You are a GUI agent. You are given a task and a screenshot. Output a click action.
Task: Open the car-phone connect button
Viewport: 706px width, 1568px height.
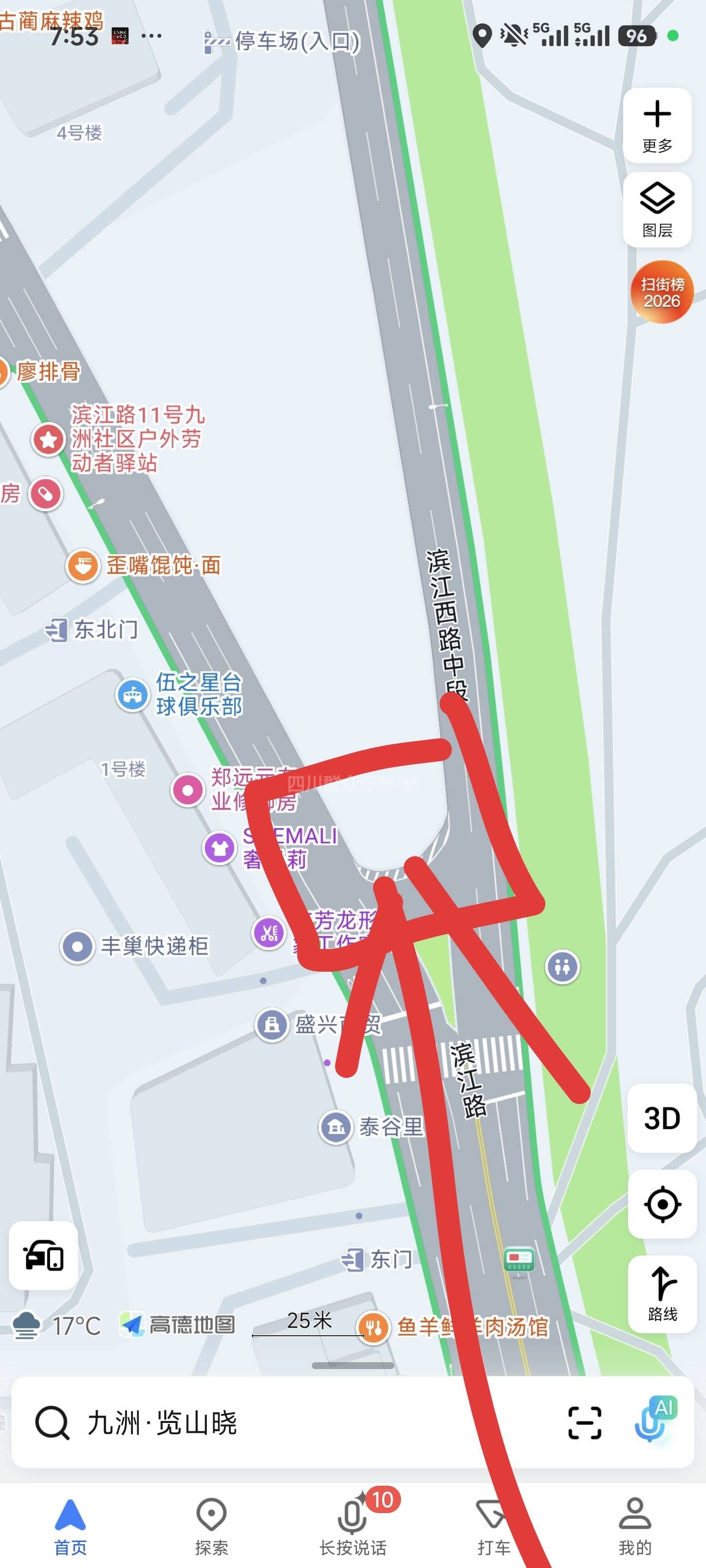[x=43, y=1254]
